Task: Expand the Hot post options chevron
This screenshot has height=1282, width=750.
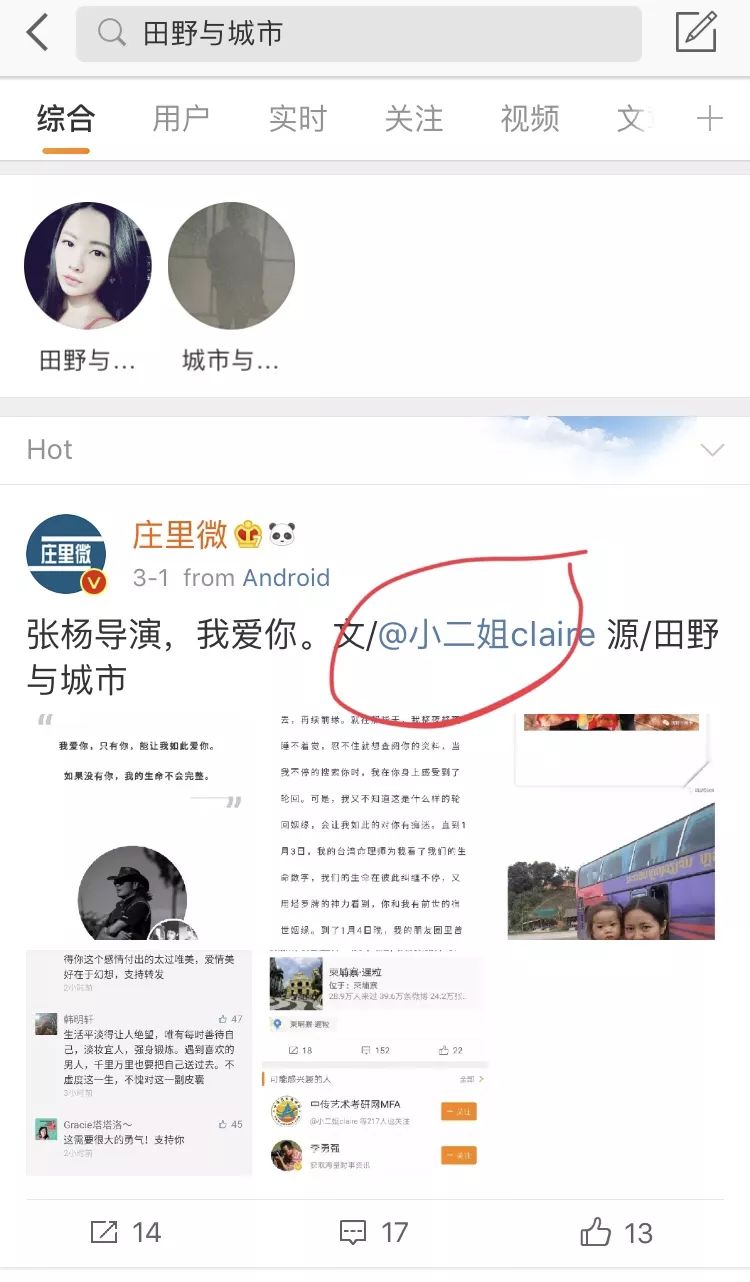Action: (712, 450)
